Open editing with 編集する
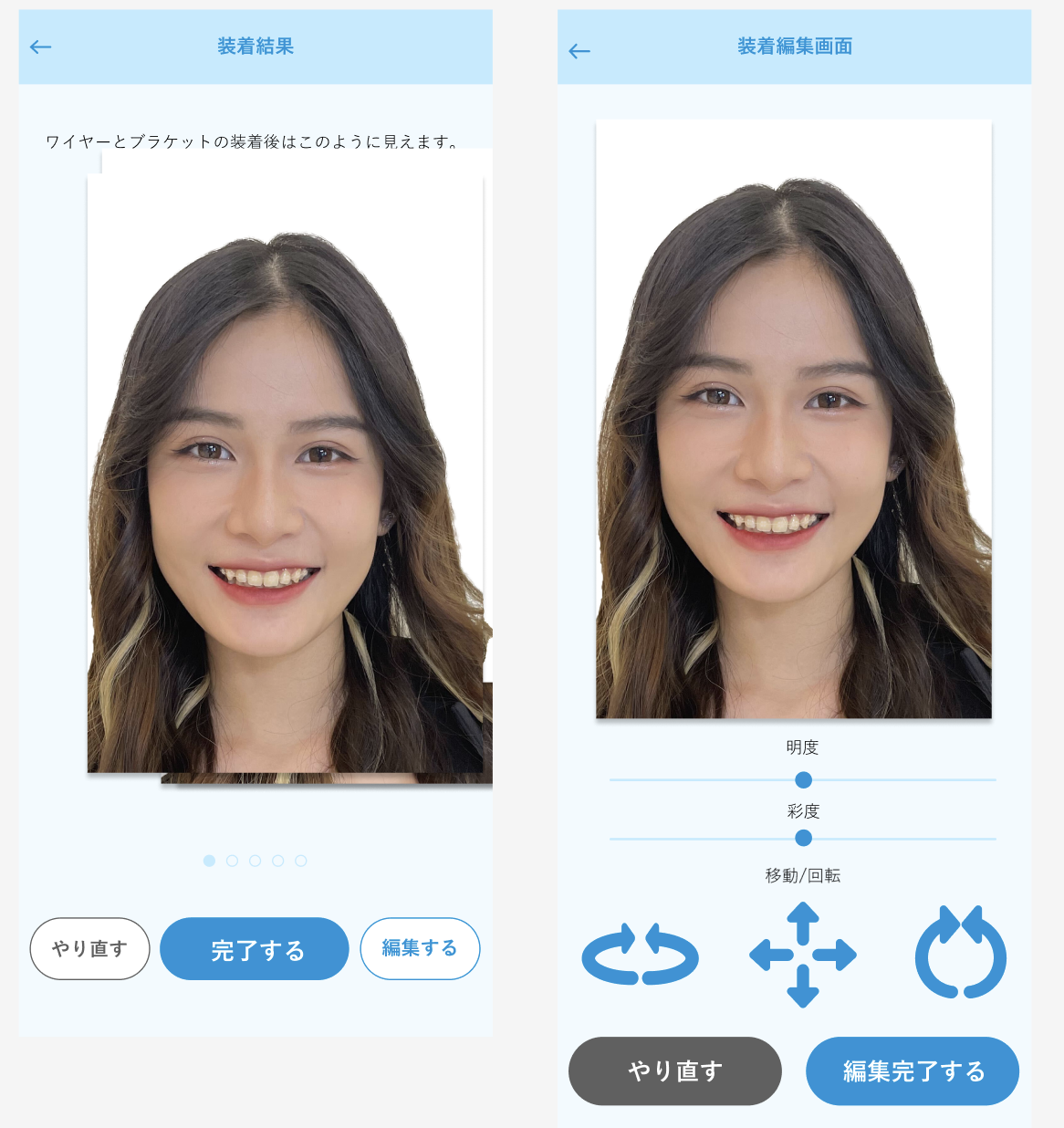The image size is (1064, 1128). [x=420, y=949]
